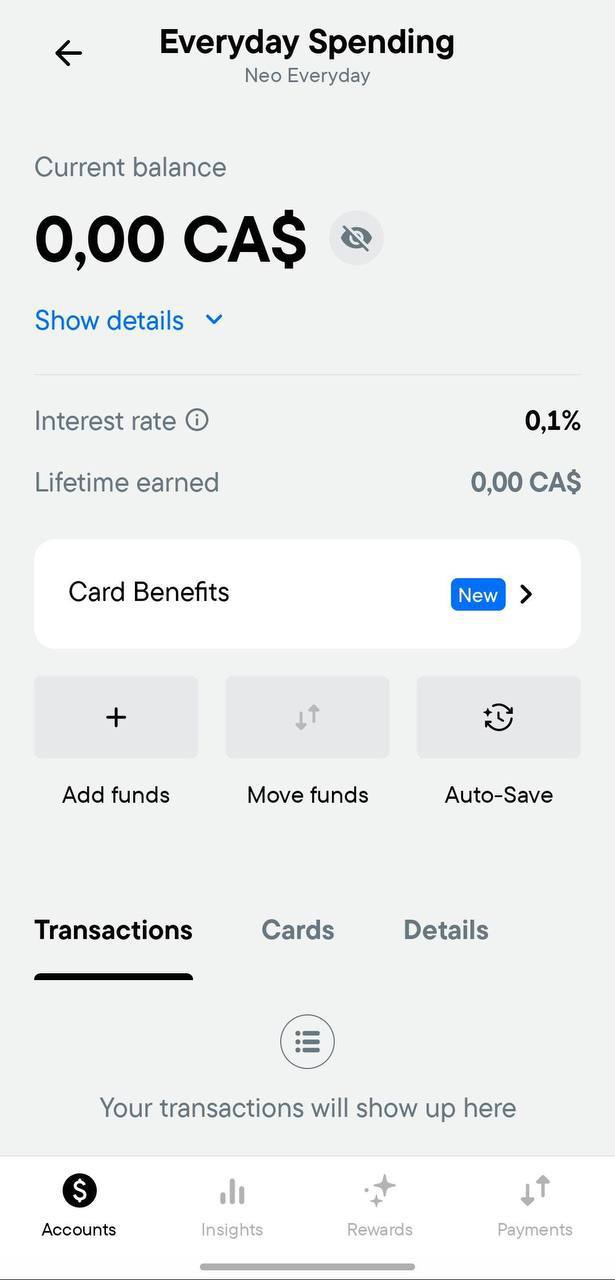Image resolution: width=615 pixels, height=1280 pixels.
Task: Switch to the Details tab
Action: coord(446,930)
